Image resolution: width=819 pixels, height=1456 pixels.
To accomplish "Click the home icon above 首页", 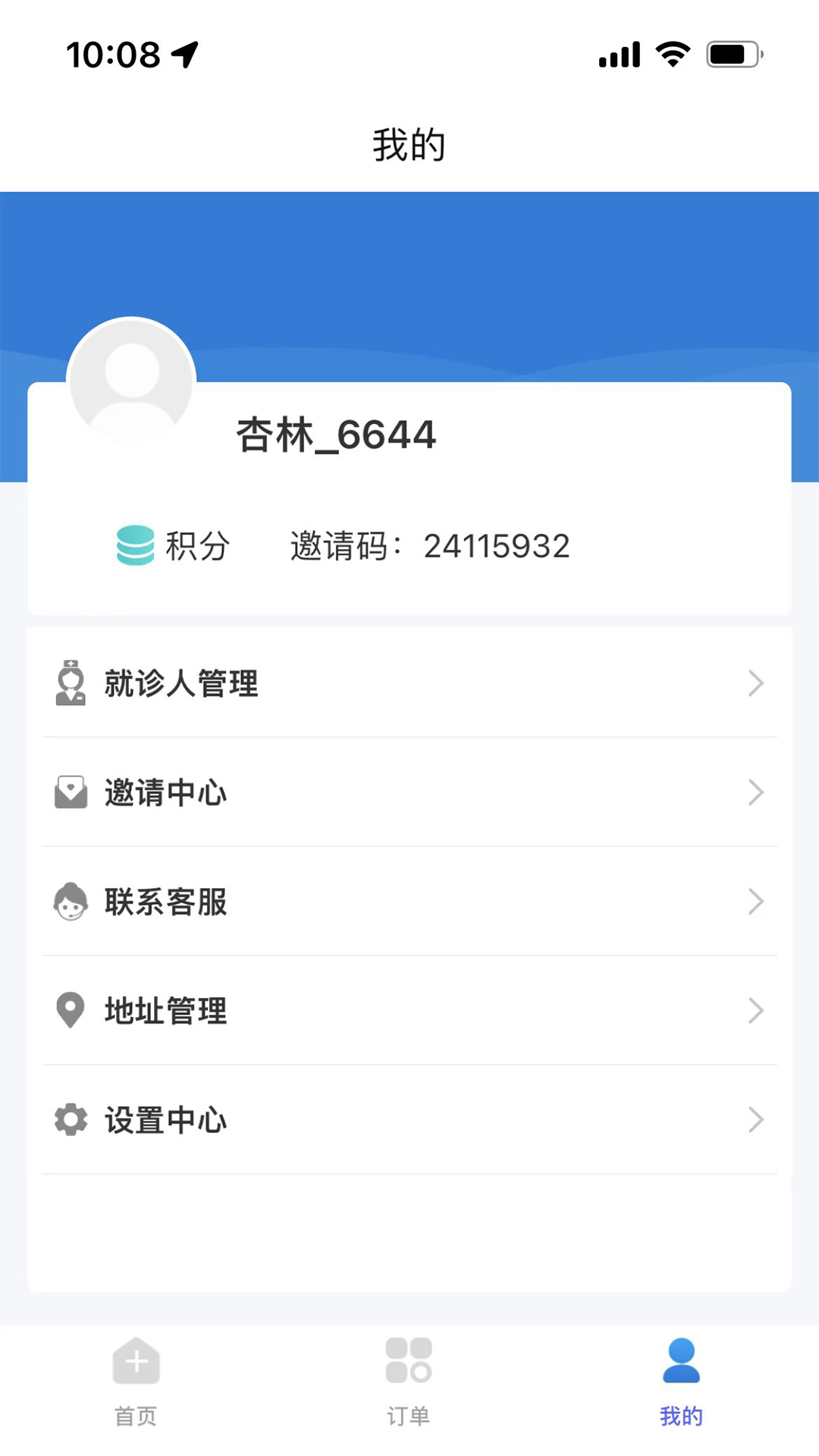I will (x=136, y=1362).
